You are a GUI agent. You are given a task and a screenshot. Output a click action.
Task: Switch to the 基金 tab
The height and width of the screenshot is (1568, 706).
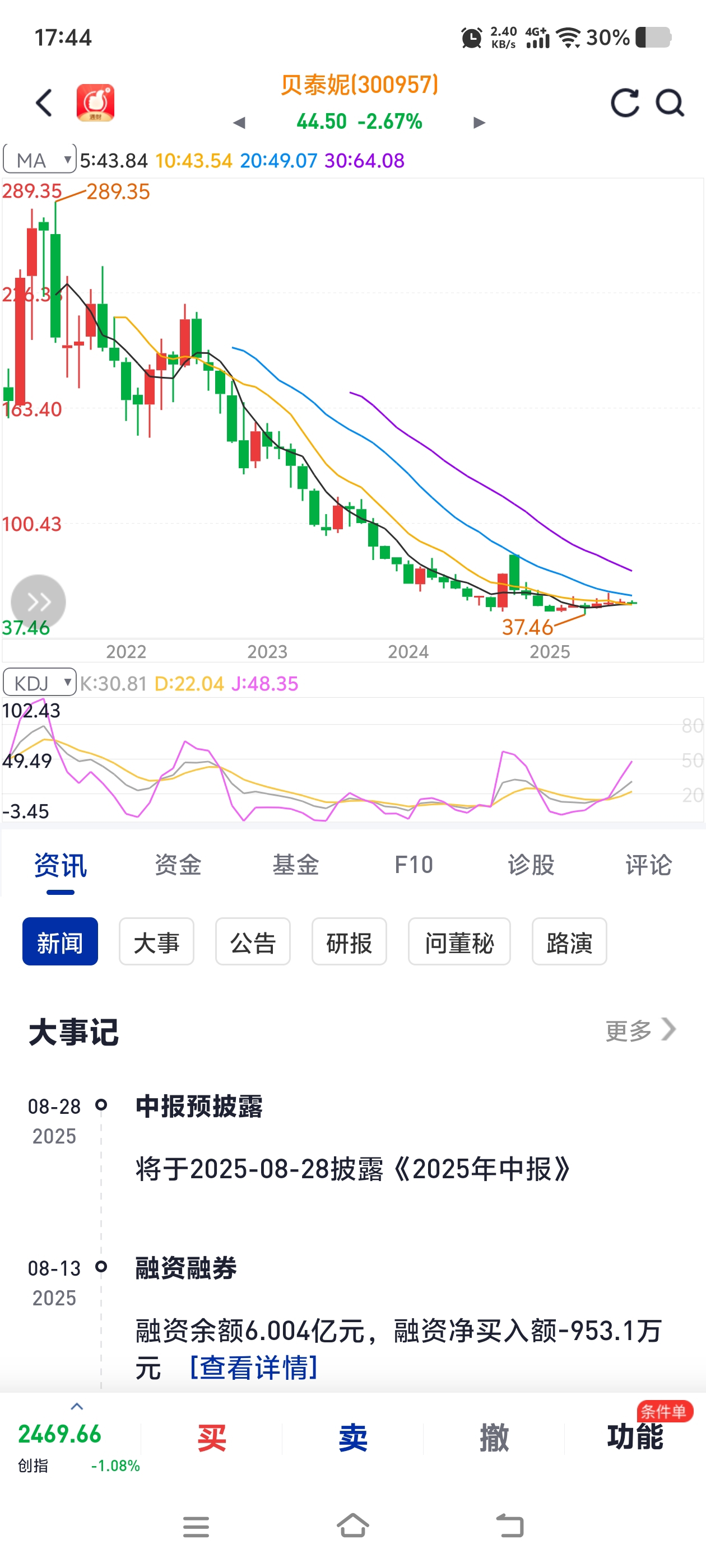[x=295, y=864]
